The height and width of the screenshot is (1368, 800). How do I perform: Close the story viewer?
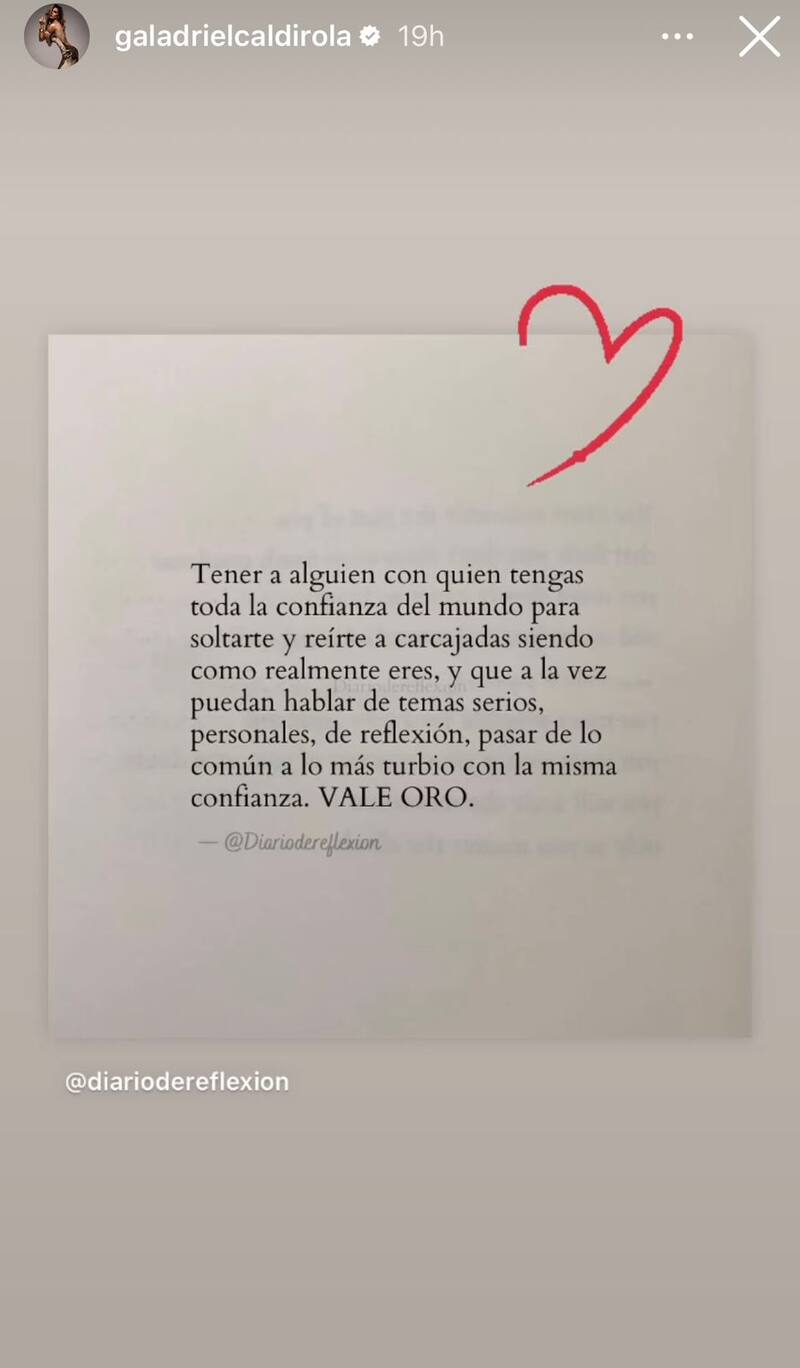[x=759, y=37]
